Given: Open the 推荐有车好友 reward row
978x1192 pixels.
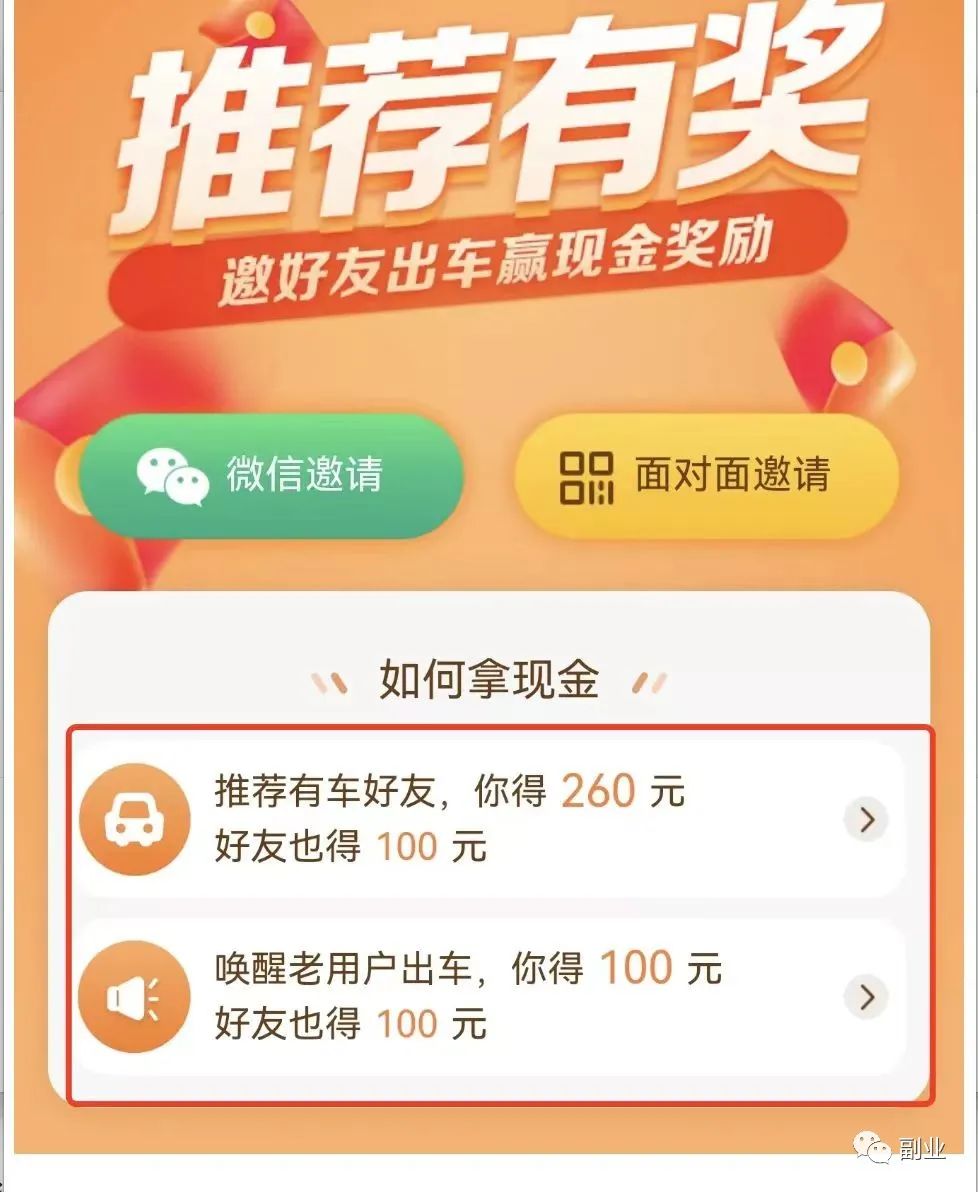Looking at the screenshot, I should point(490,820).
